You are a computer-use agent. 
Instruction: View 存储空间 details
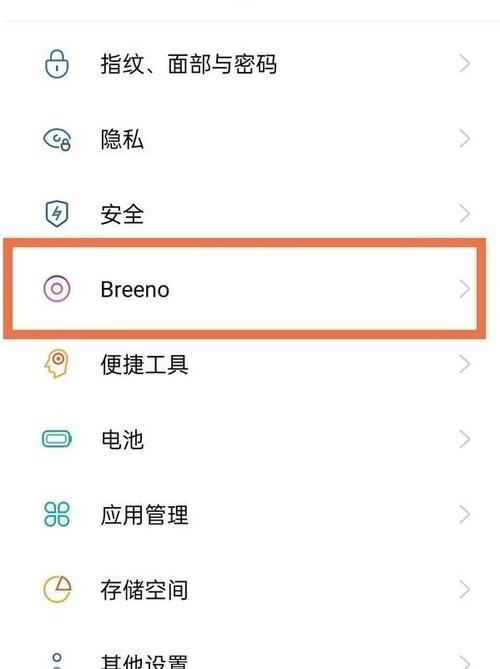click(250, 590)
